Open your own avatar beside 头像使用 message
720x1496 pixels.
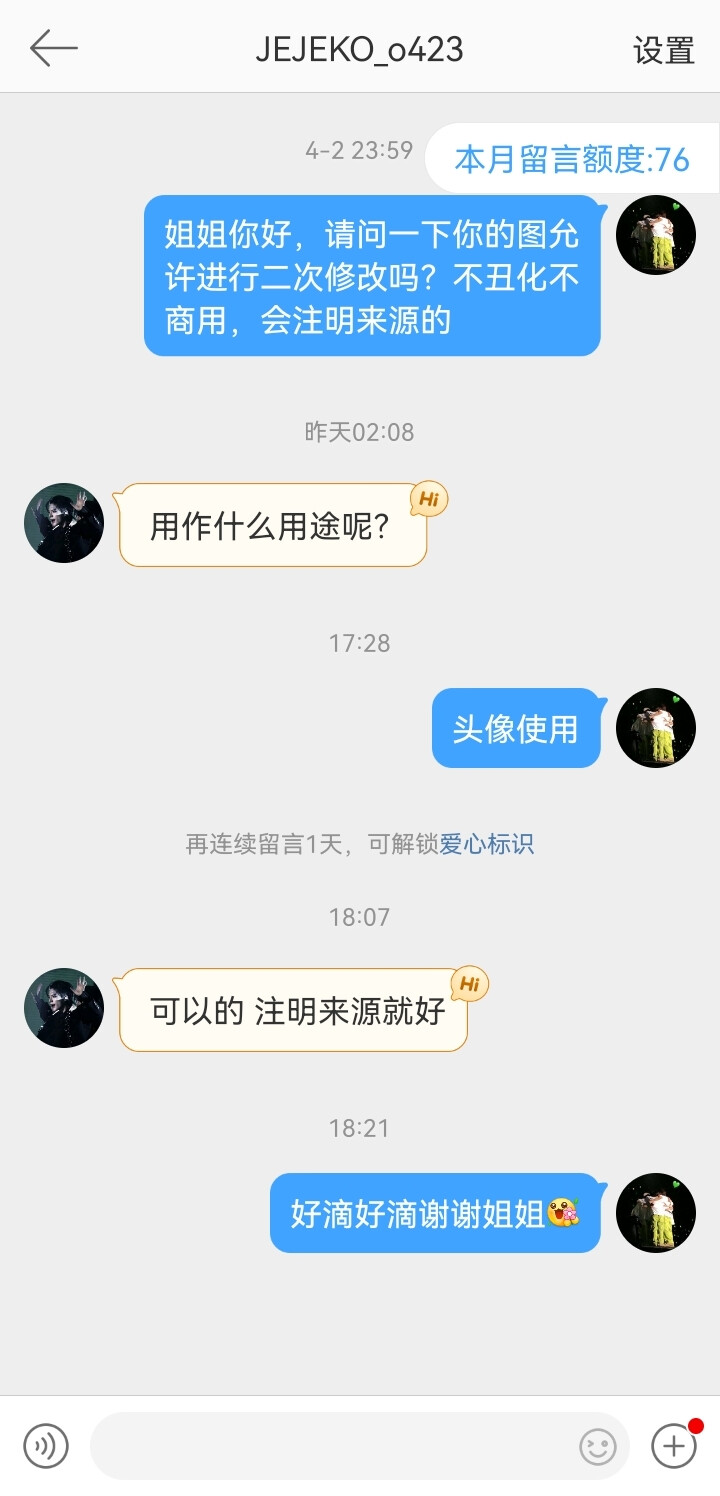pyautogui.click(x=656, y=729)
